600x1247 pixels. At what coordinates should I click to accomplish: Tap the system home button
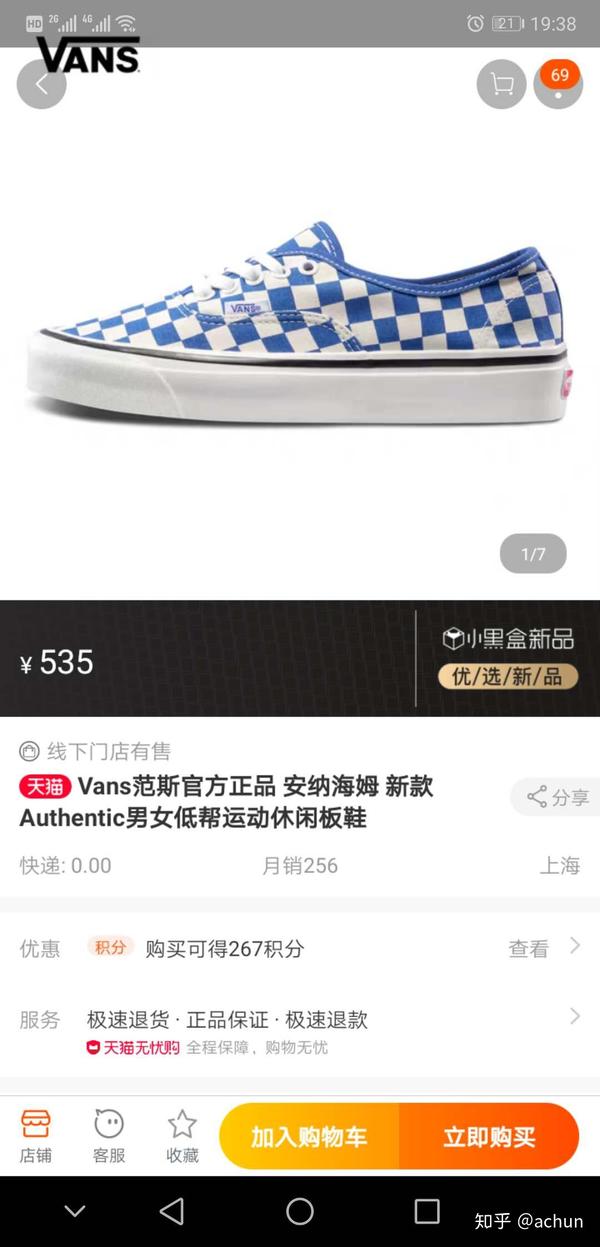coord(300,1212)
